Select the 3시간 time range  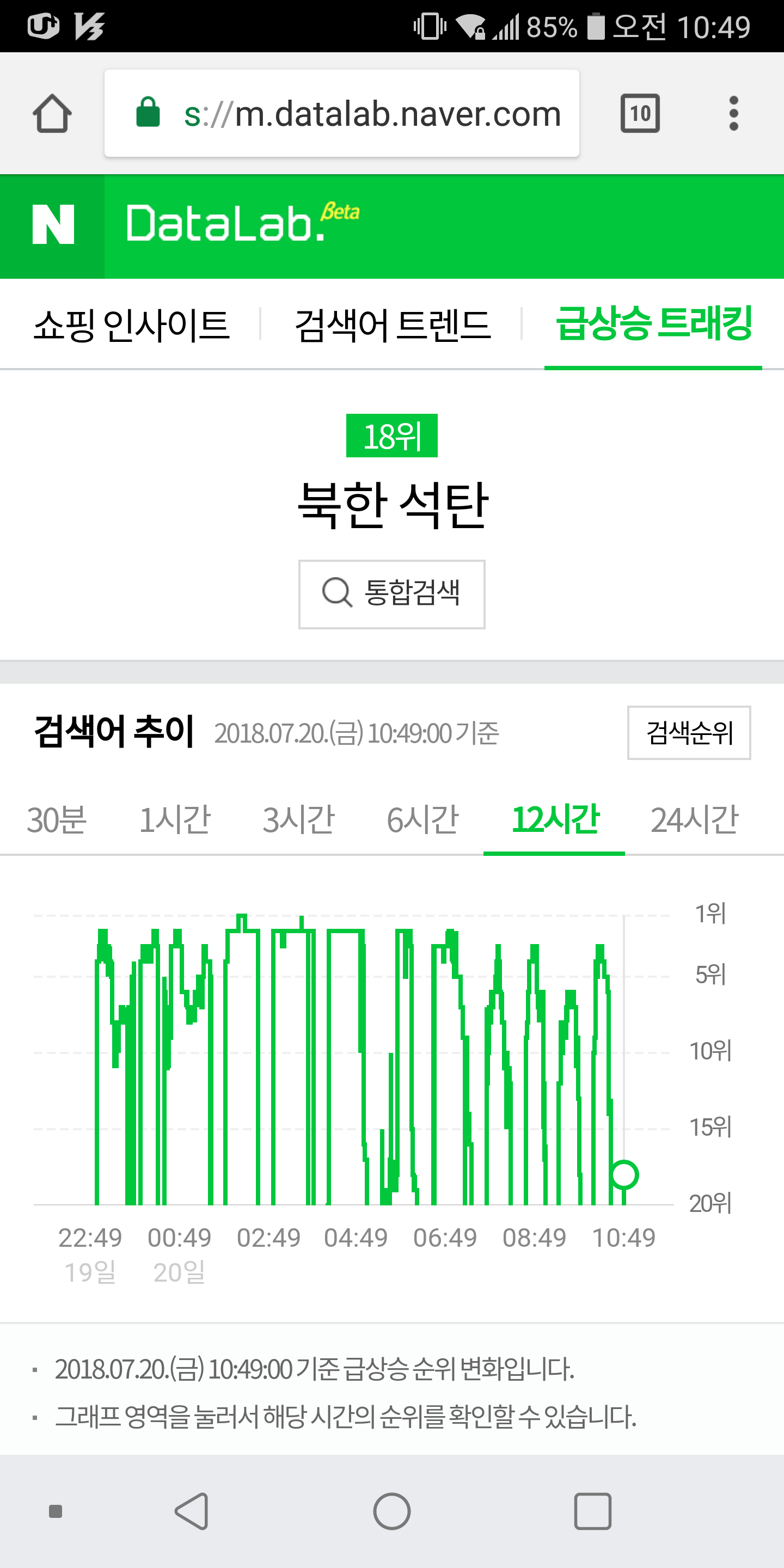pyautogui.click(x=298, y=819)
